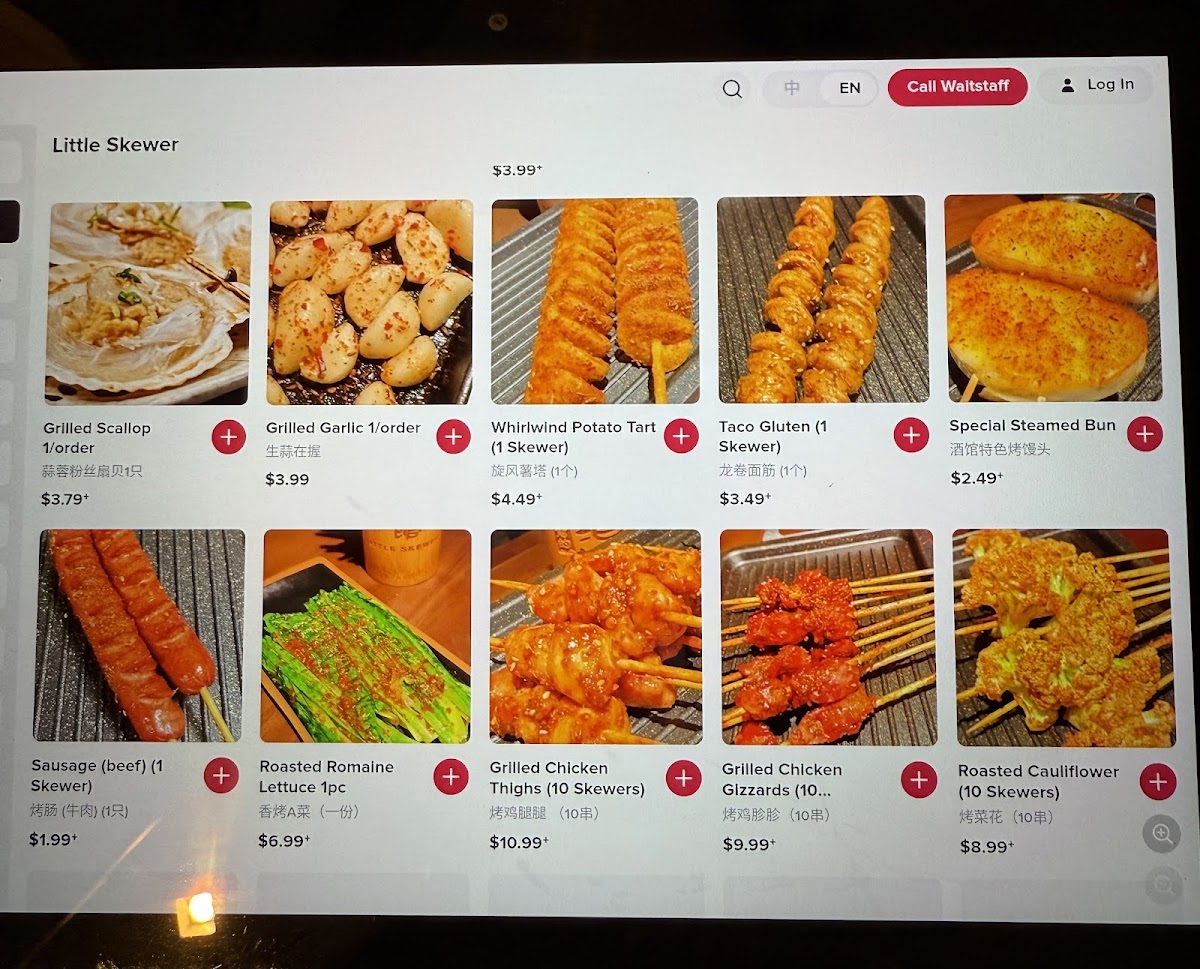This screenshot has width=1200, height=969.
Task: Tap Call Waitstaff button
Action: [x=957, y=86]
